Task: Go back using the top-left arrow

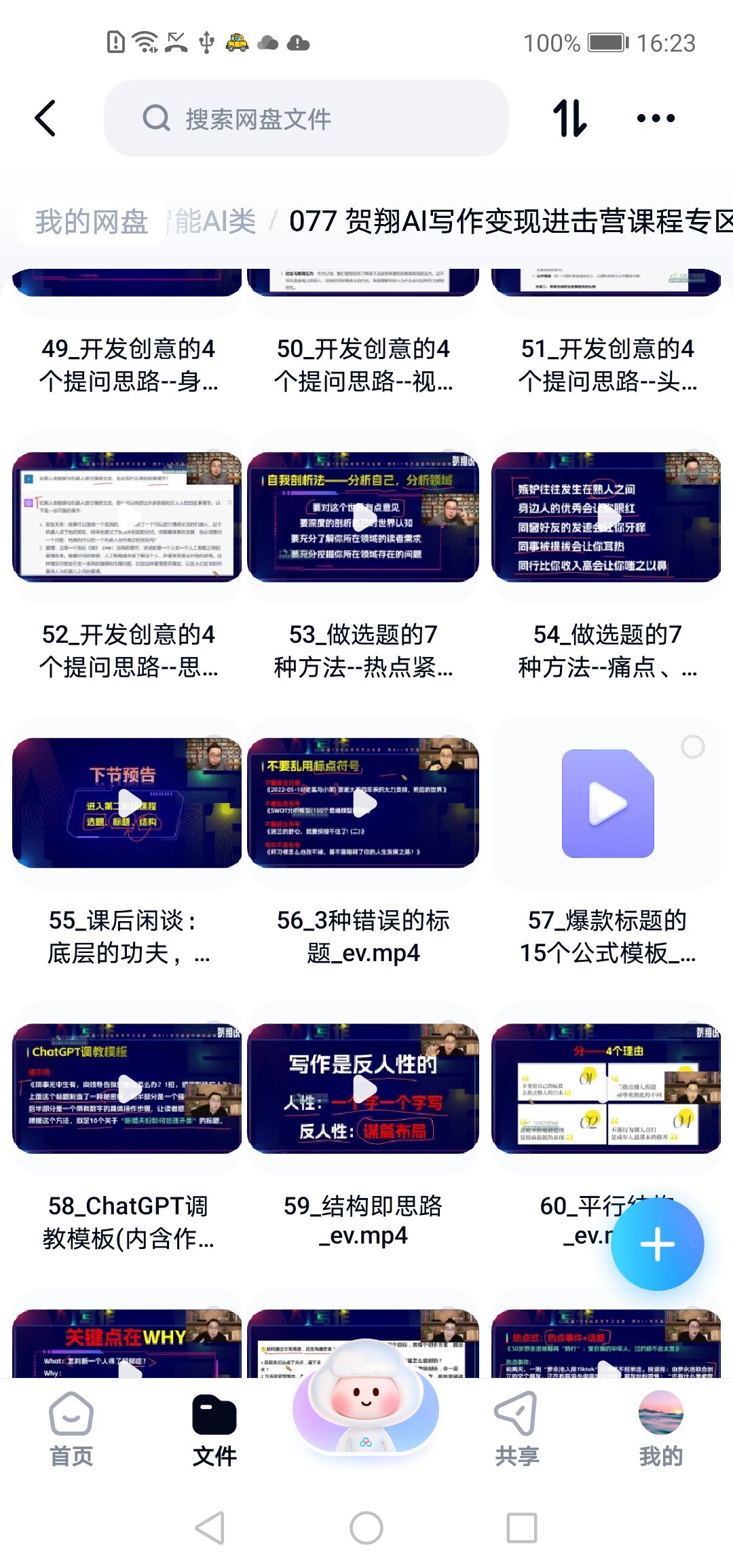Action: coord(45,118)
